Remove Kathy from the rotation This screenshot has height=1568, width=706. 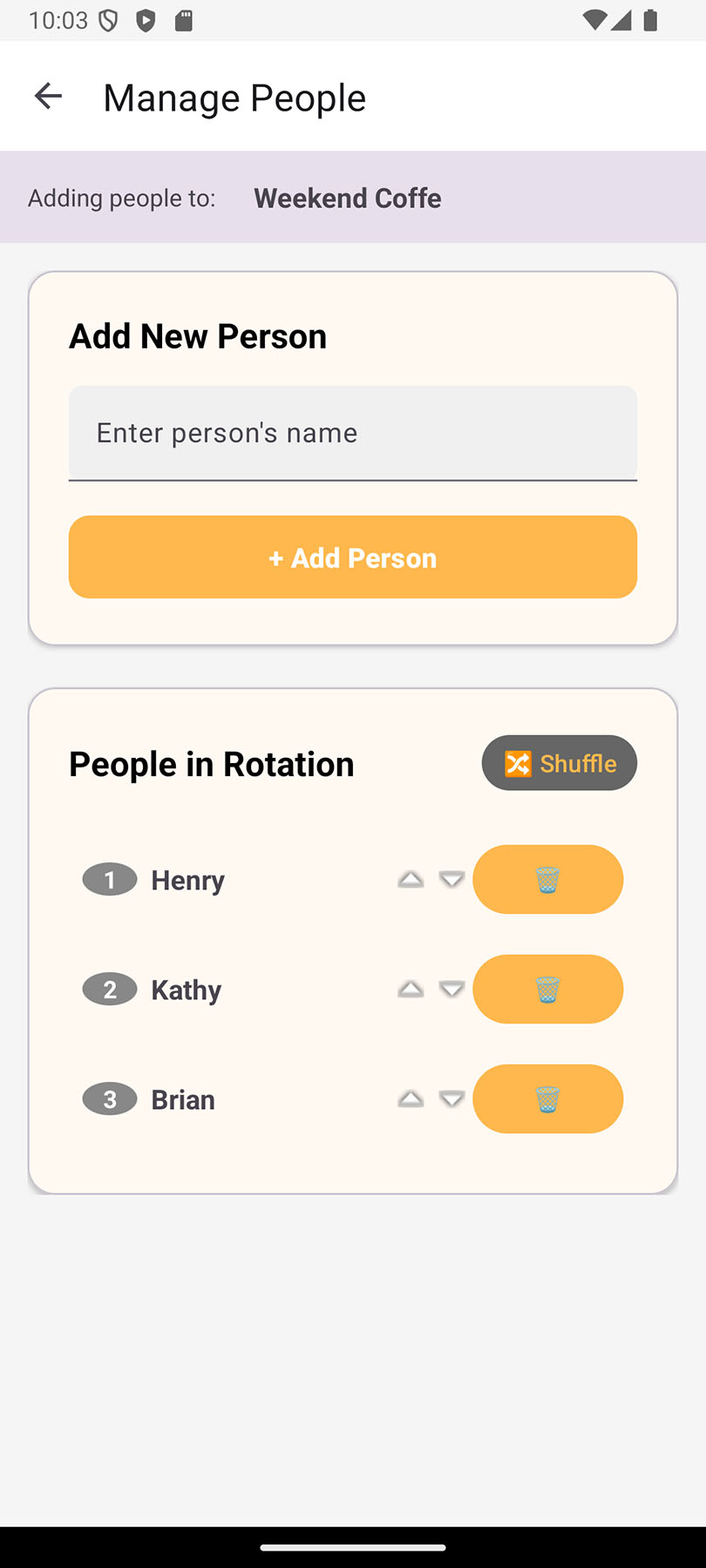[x=547, y=989]
